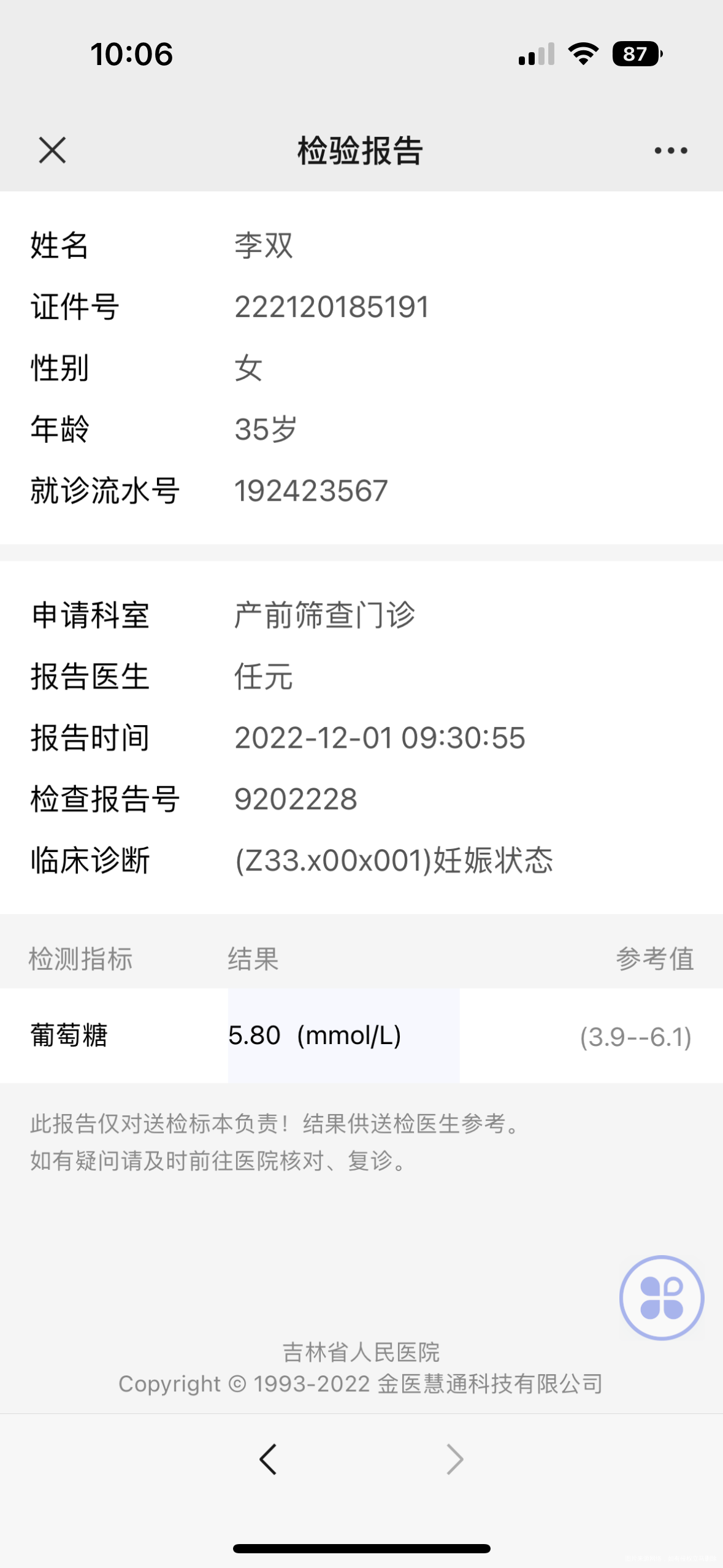Select the 检验报告 title tab
Viewport: 723px width, 1568px height.
pyautogui.click(x=361, y=150)
